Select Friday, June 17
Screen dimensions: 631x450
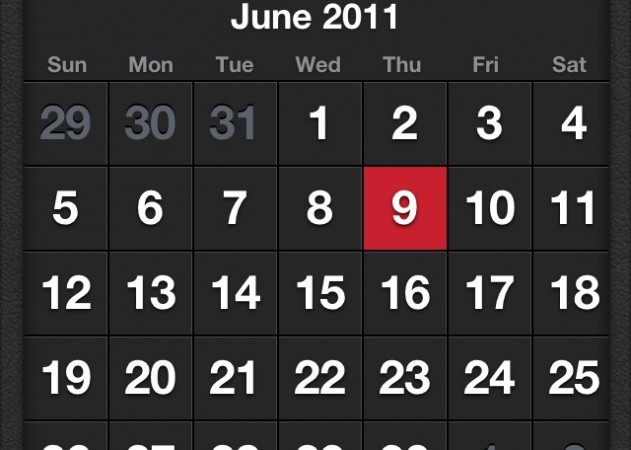click(x=489, y=294)
